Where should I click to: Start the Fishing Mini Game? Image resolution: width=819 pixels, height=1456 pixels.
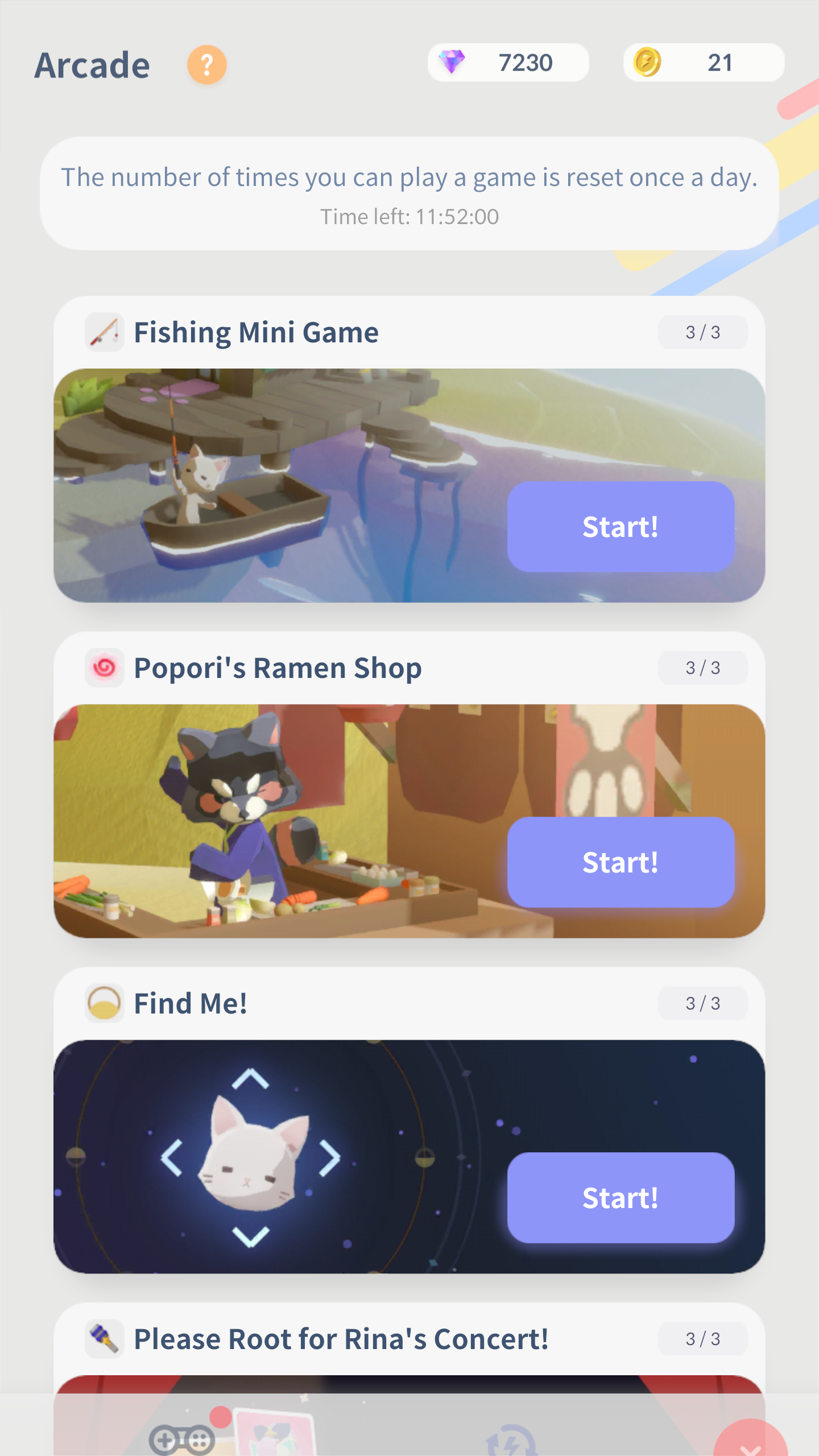coord(620,527)
